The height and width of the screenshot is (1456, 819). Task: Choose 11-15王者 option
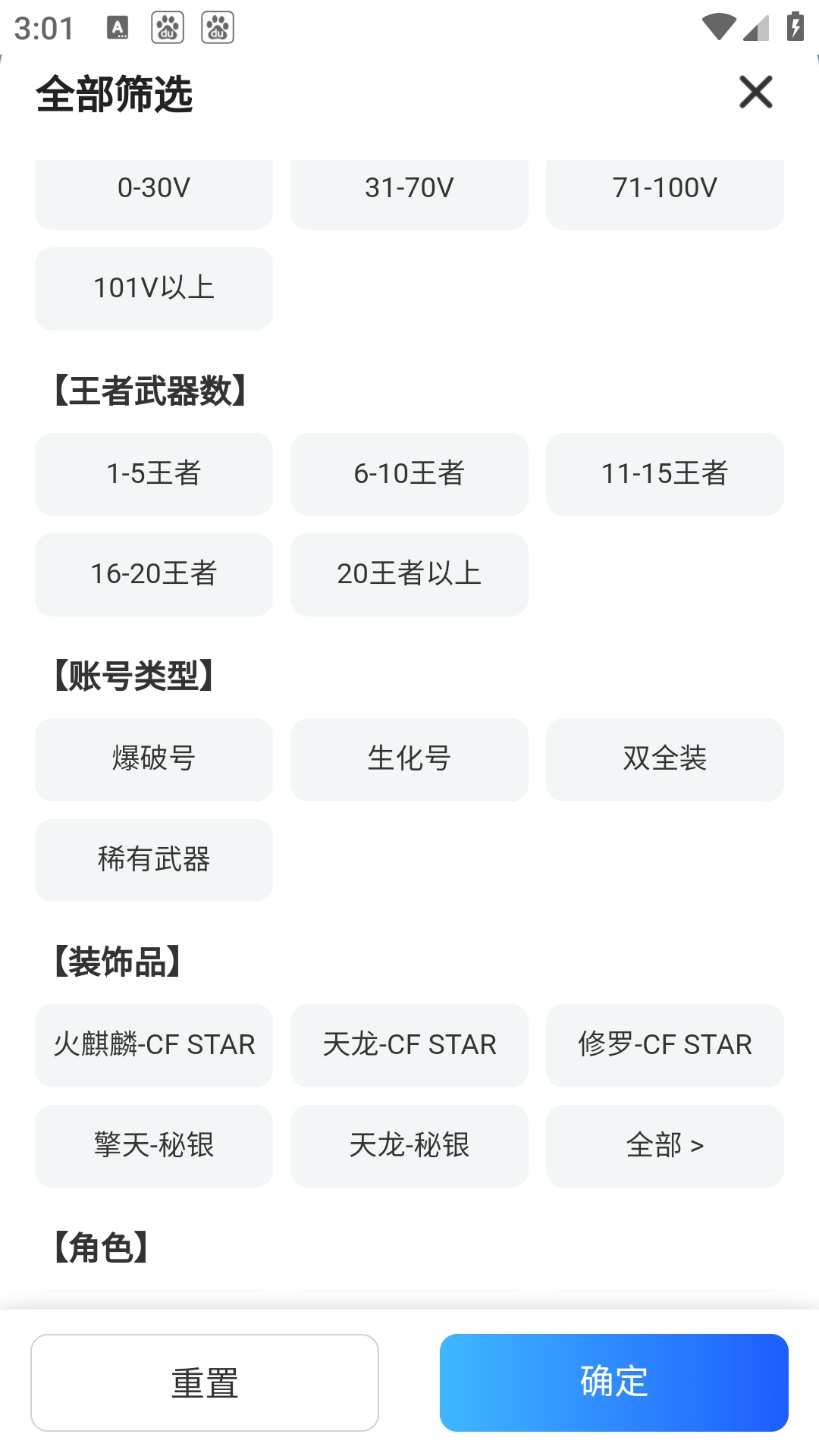[665, 474]
